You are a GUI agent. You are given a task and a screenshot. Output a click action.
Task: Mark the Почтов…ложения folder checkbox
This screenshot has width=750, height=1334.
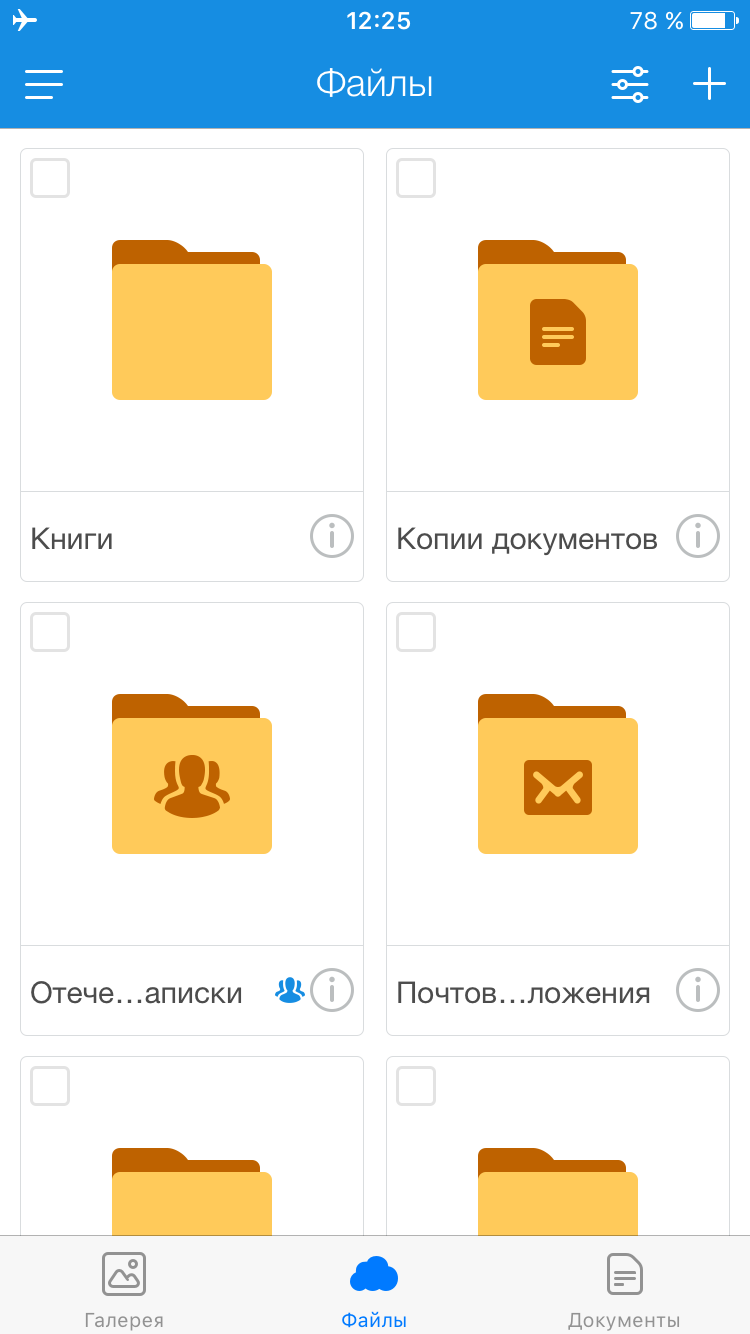[416, 632]
